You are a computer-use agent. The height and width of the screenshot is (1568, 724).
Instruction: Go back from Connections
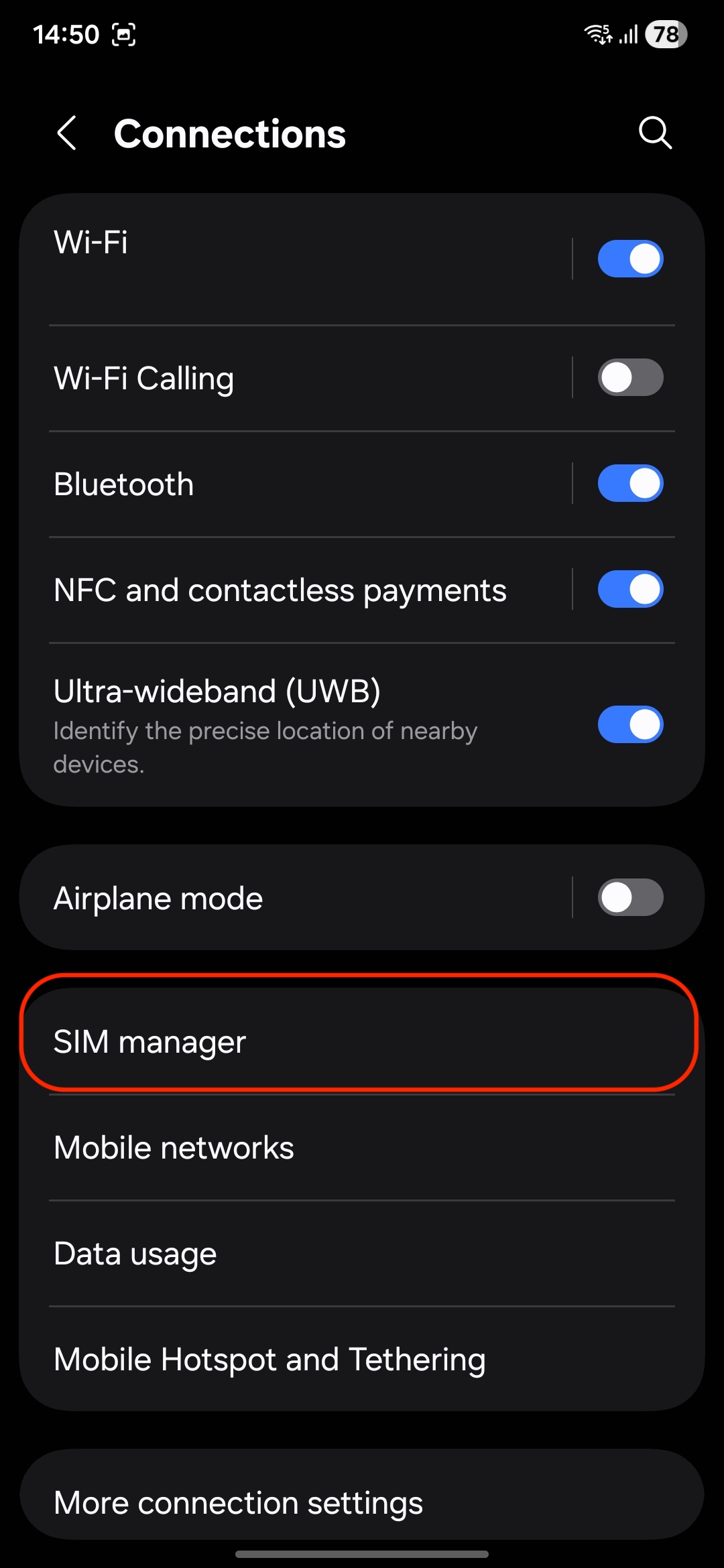point(67,133)
